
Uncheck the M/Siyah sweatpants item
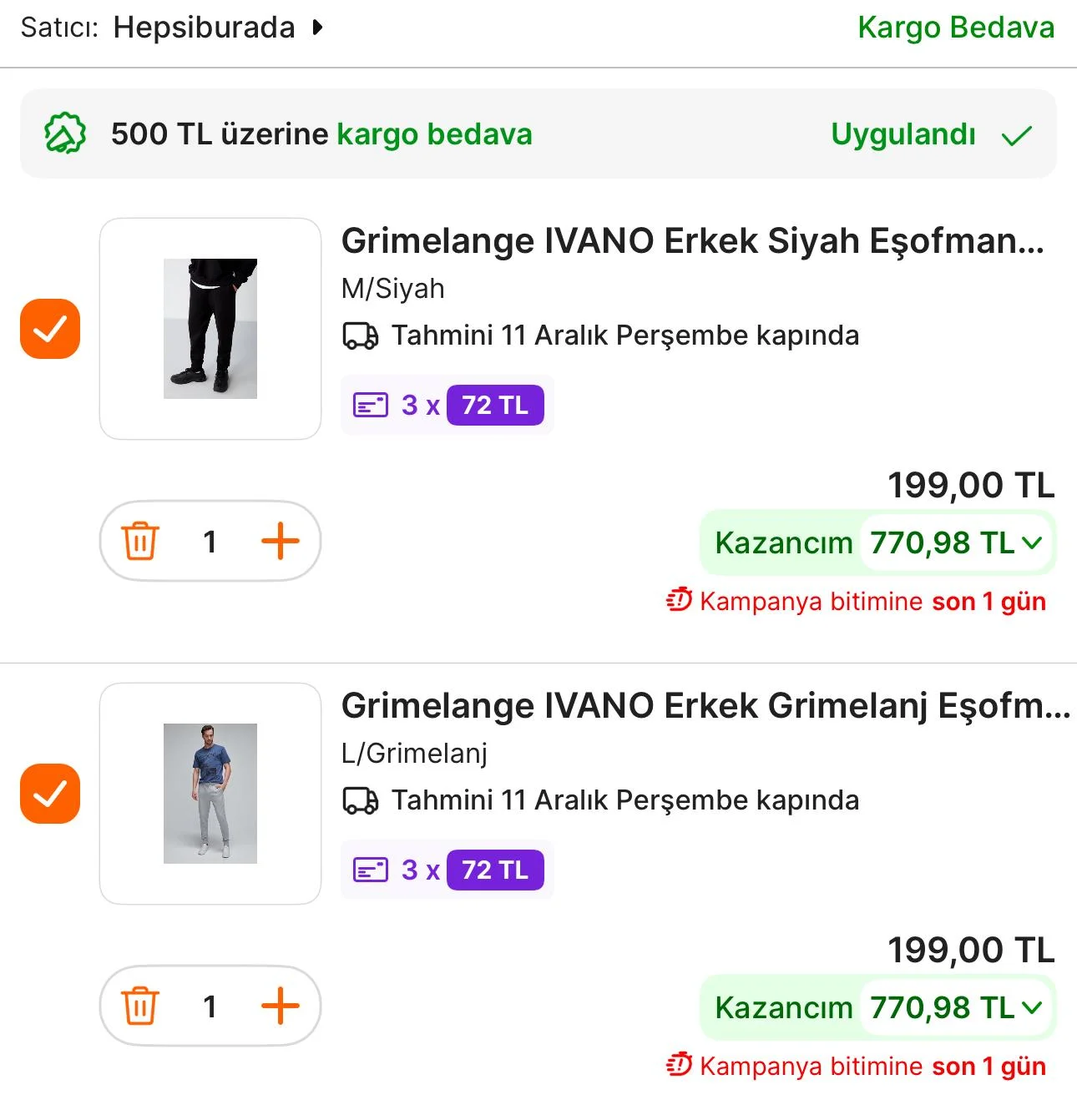pyautogui.click(x=50, y=329)
